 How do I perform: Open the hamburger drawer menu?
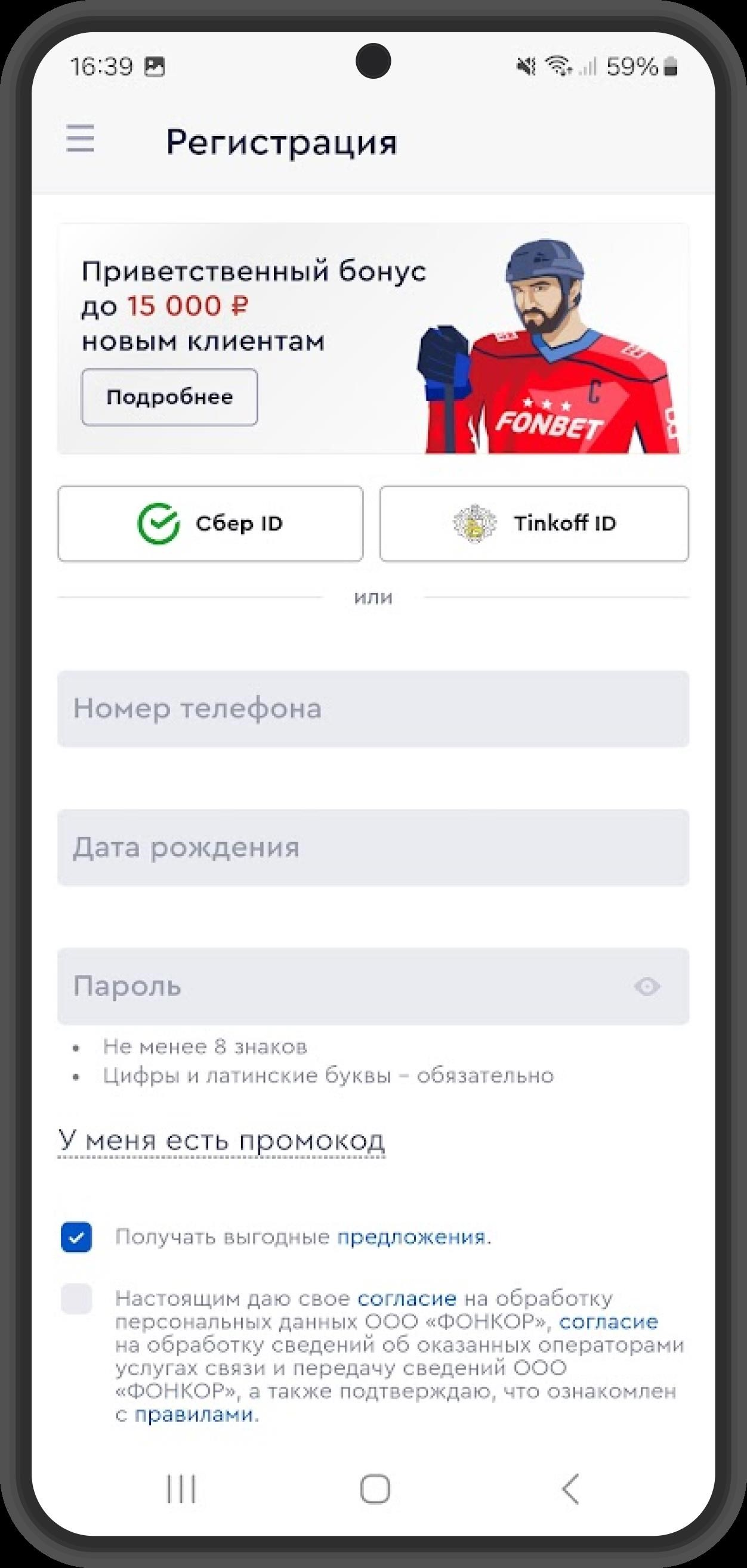[x=81, y=139]
